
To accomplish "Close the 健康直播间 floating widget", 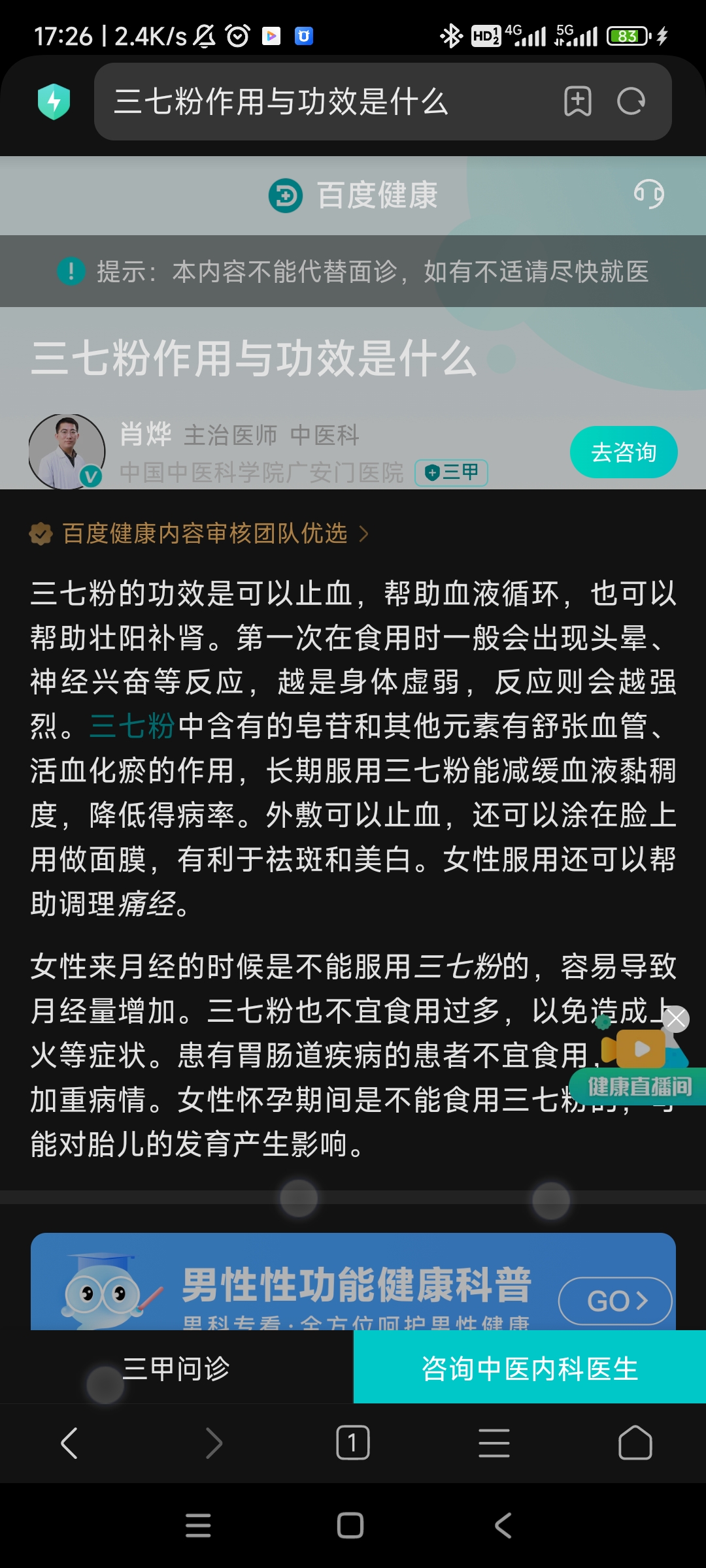I will click(676, 1019).
